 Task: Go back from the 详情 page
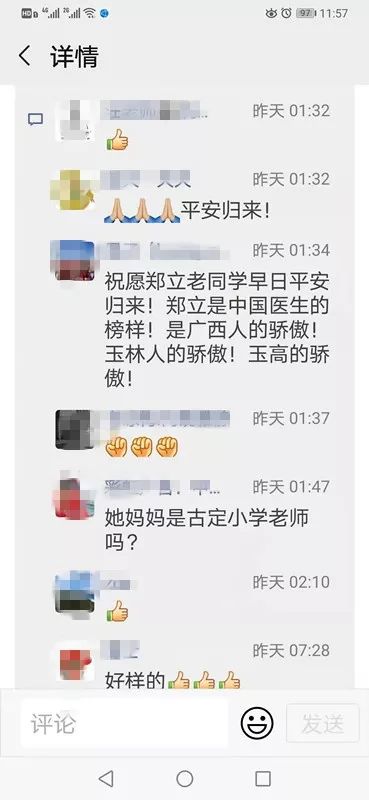coord(24,56)
